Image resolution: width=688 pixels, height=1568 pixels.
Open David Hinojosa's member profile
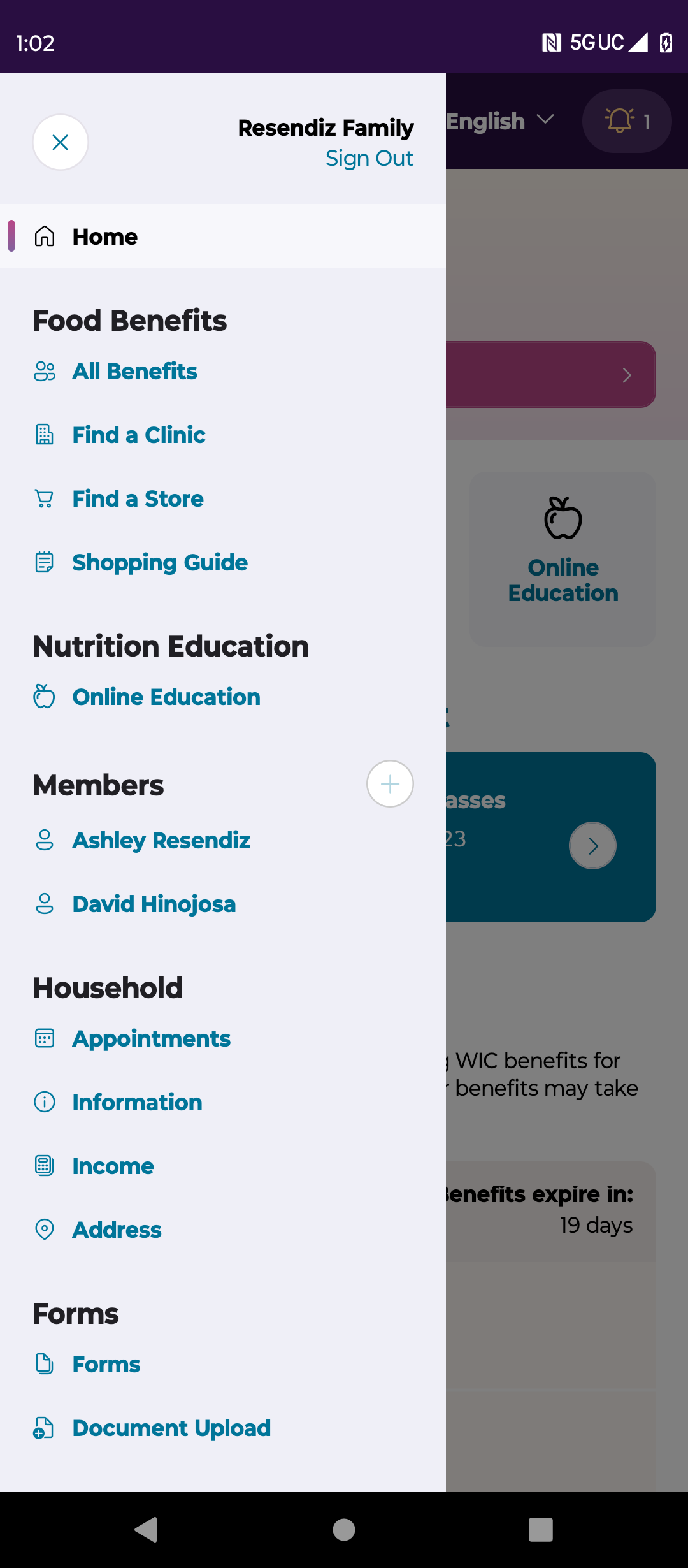tap(154, 904)
